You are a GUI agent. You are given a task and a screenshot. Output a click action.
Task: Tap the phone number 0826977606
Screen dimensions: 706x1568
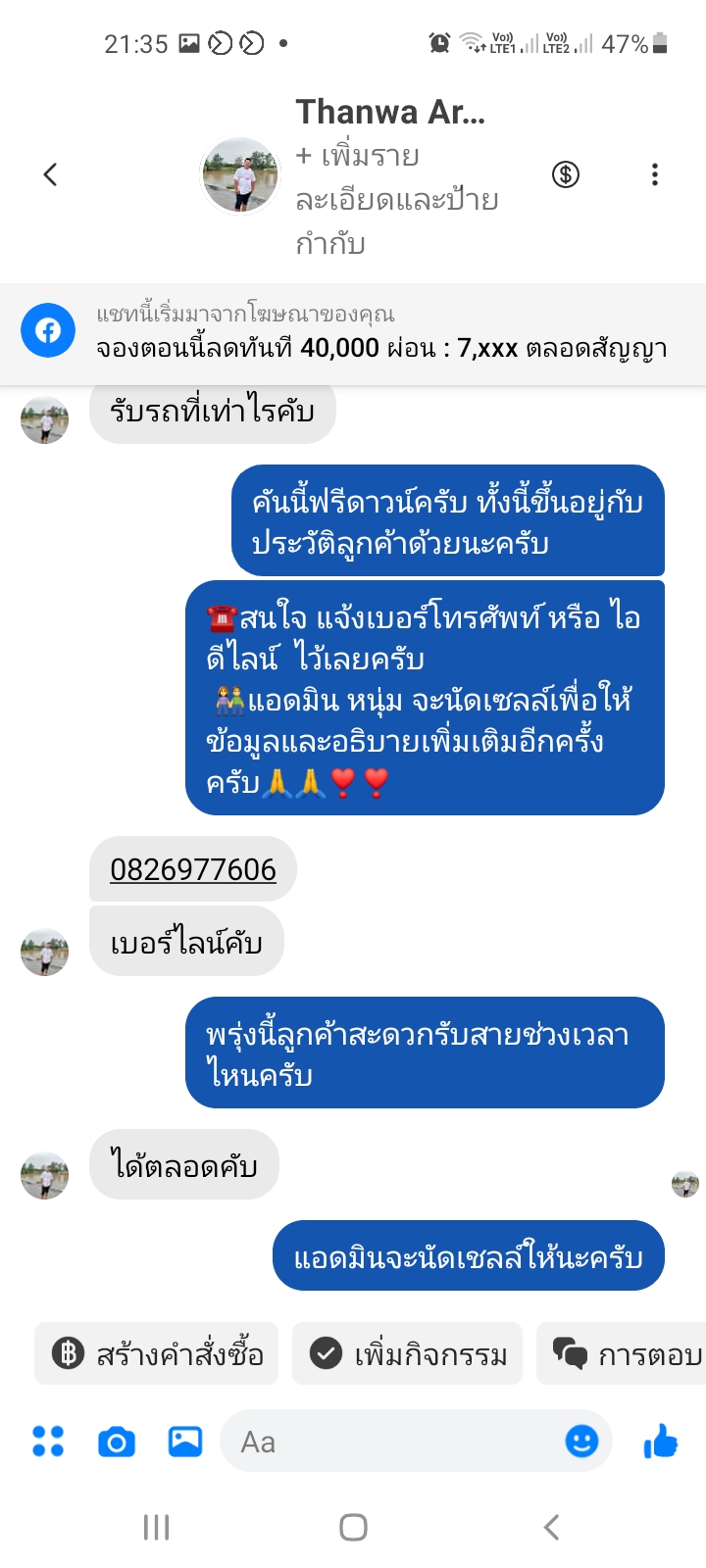[x=193, y=869]
